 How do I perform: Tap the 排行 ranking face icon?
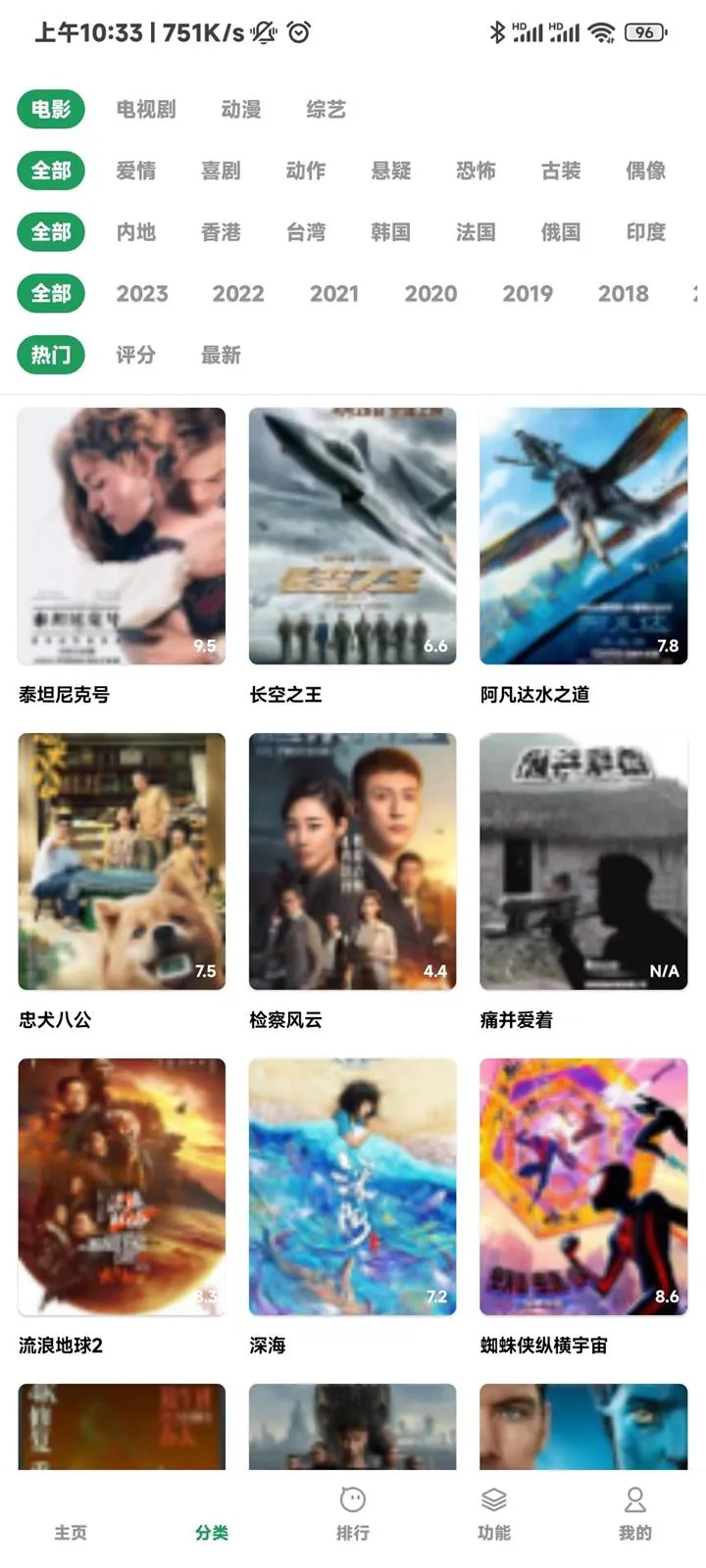[x=352, y=1499]
